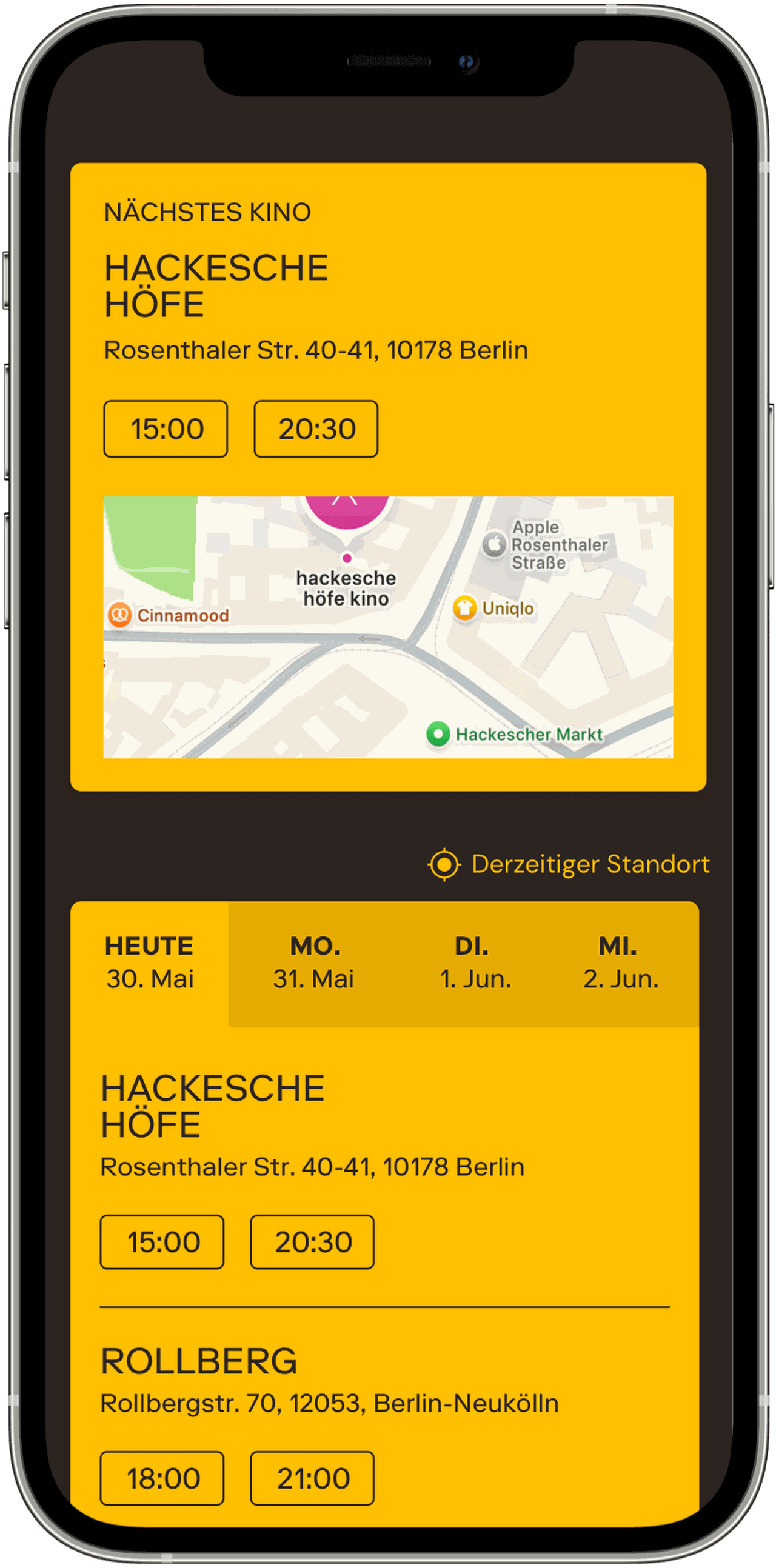776x1568 pixels.
Task: Open the map of Hackesche Höfe Kino
Action: 387,627
